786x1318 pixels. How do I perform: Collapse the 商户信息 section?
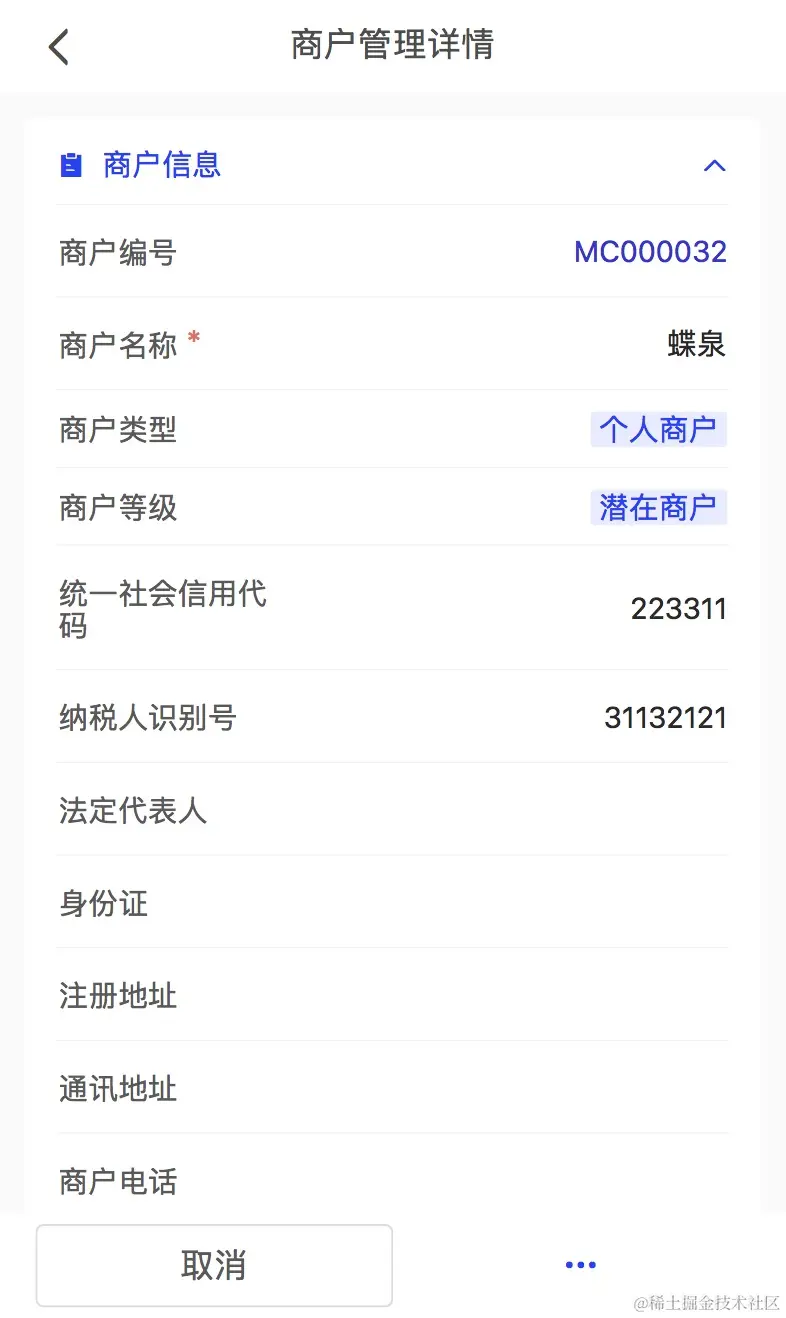click(714, 166)
